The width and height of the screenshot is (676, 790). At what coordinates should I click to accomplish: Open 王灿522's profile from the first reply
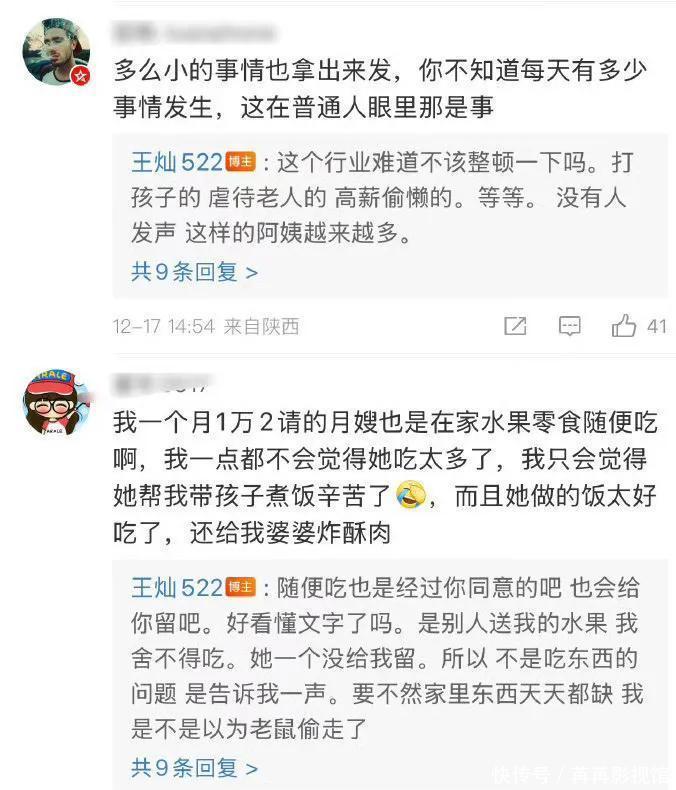tap(177, 163)
